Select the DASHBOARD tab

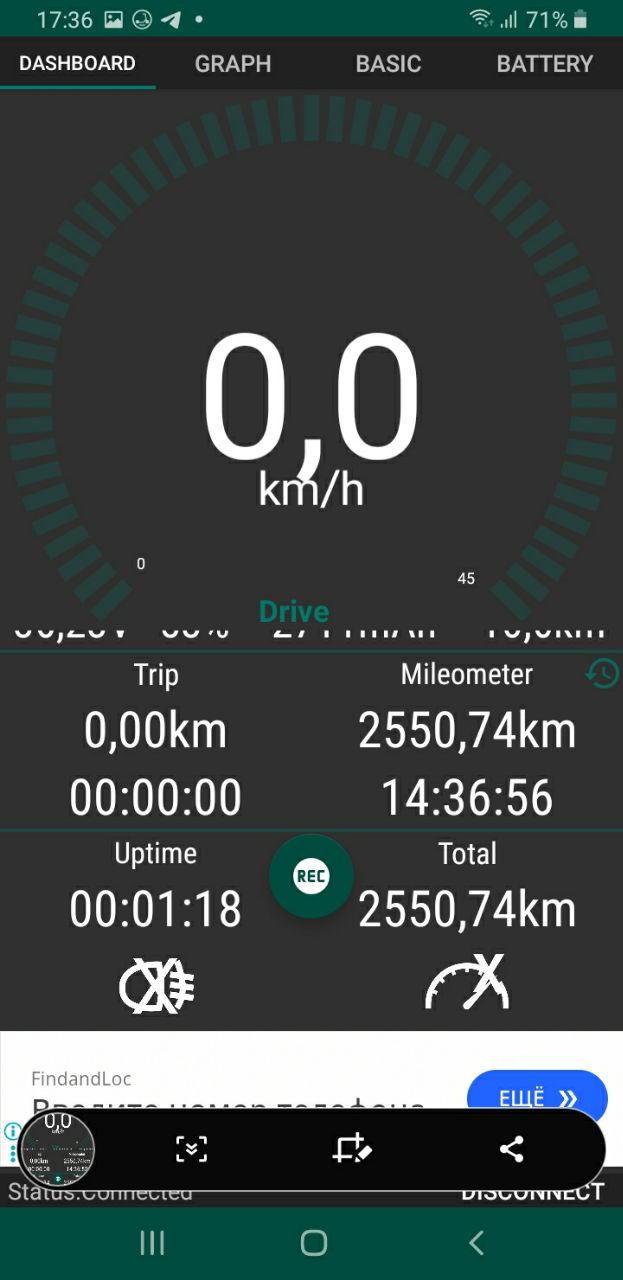click(x=77, y=64)
